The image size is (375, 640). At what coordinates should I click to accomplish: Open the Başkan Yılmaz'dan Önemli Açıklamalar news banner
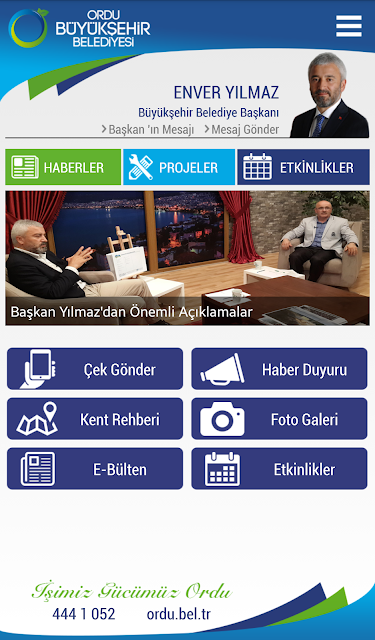187,258
